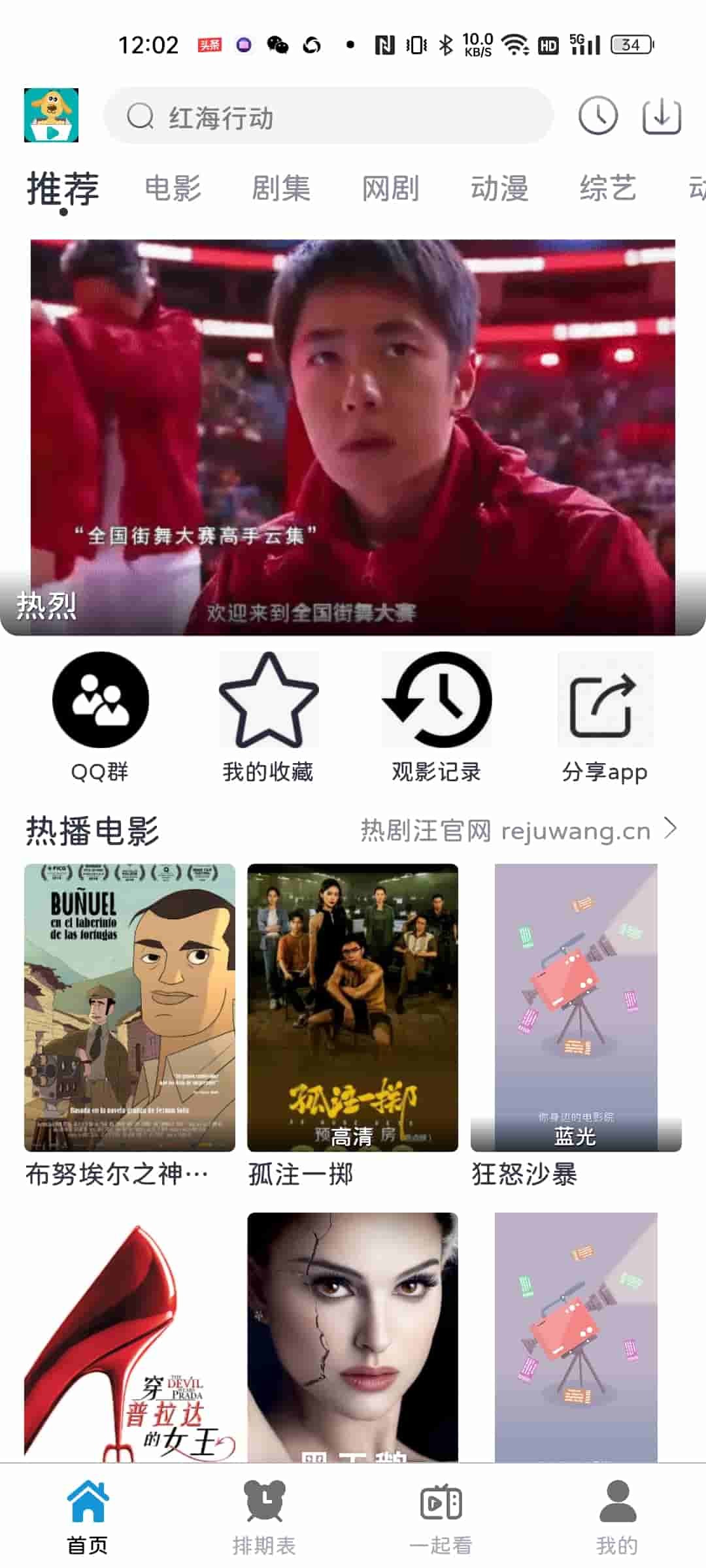Image resolution: width=706 pixels, height=1568 pixels.
Task: Open 我的收藏 via the star icon
Action: click(267, 699)
